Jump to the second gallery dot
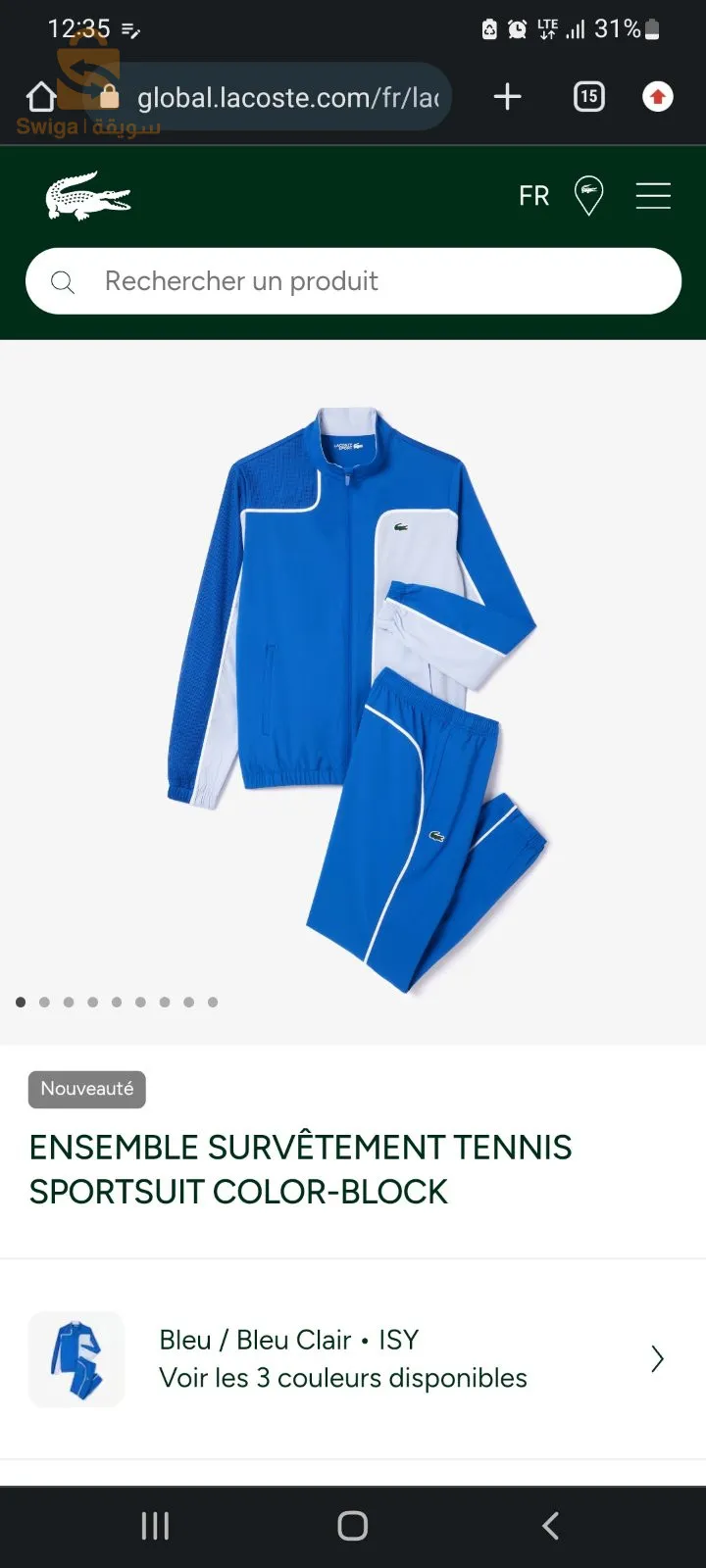 (x=44, y=1002)
